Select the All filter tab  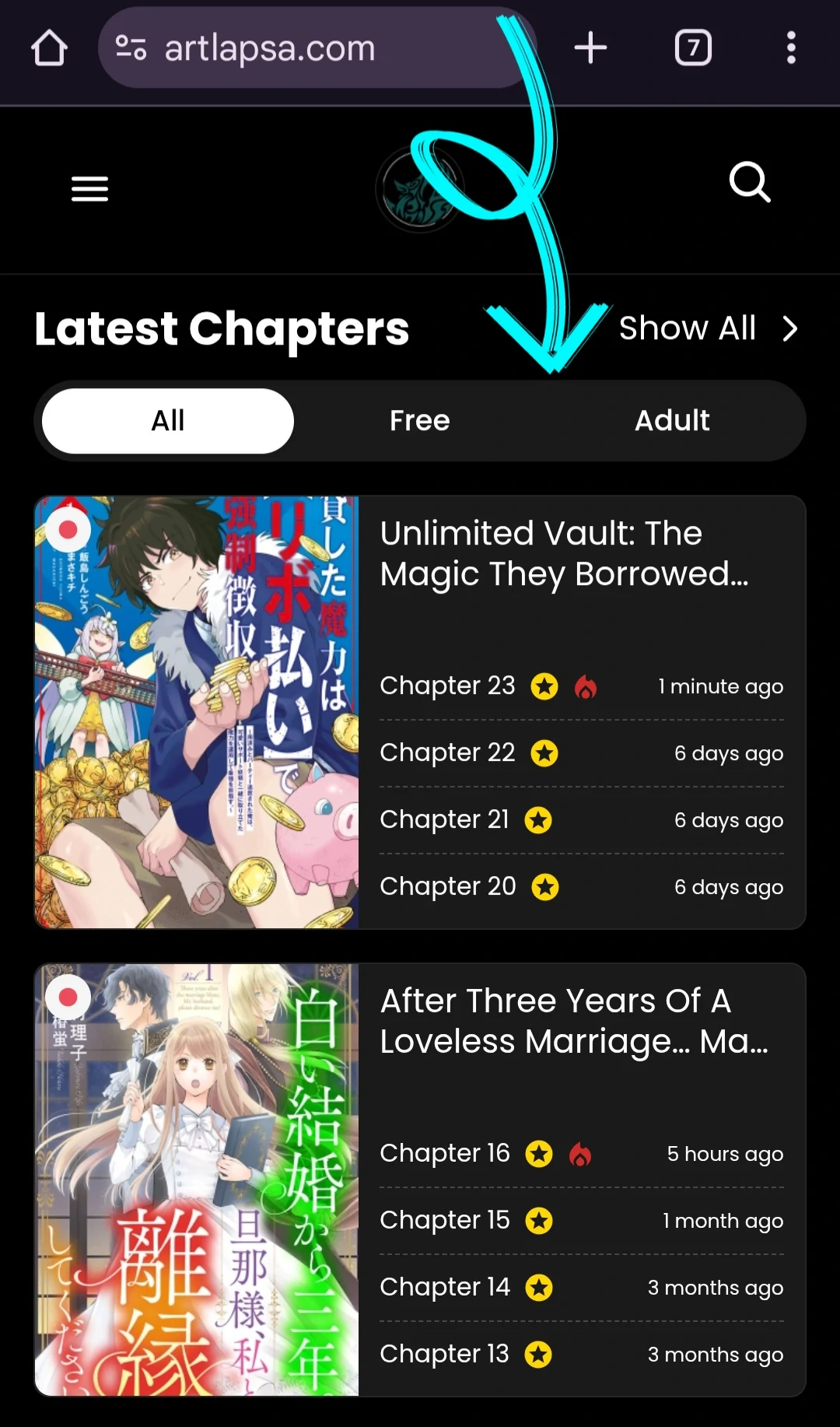pos(168,421)
